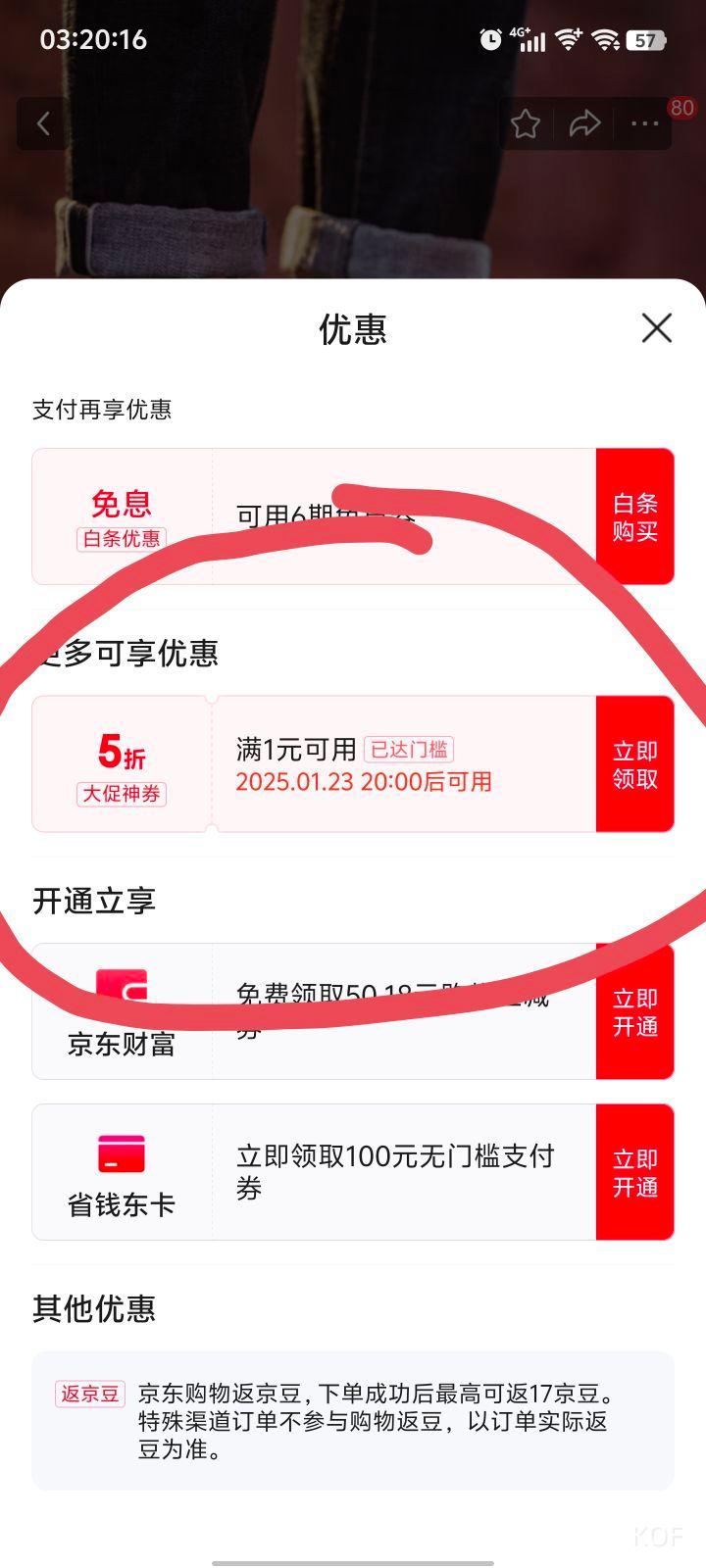Tap the 白条购买 button
706x1568 pixels.
(634, 516)
